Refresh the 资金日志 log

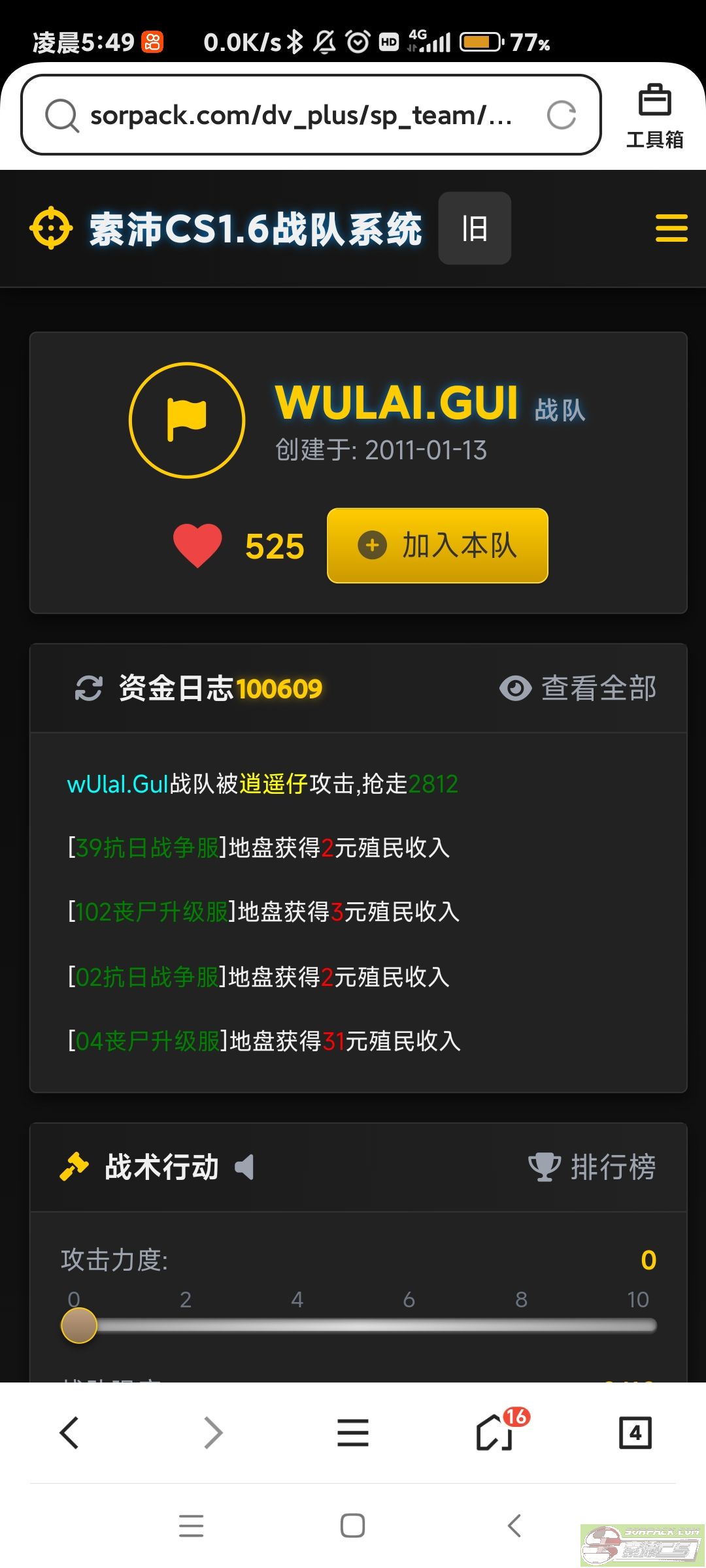(x=89, y=688)
